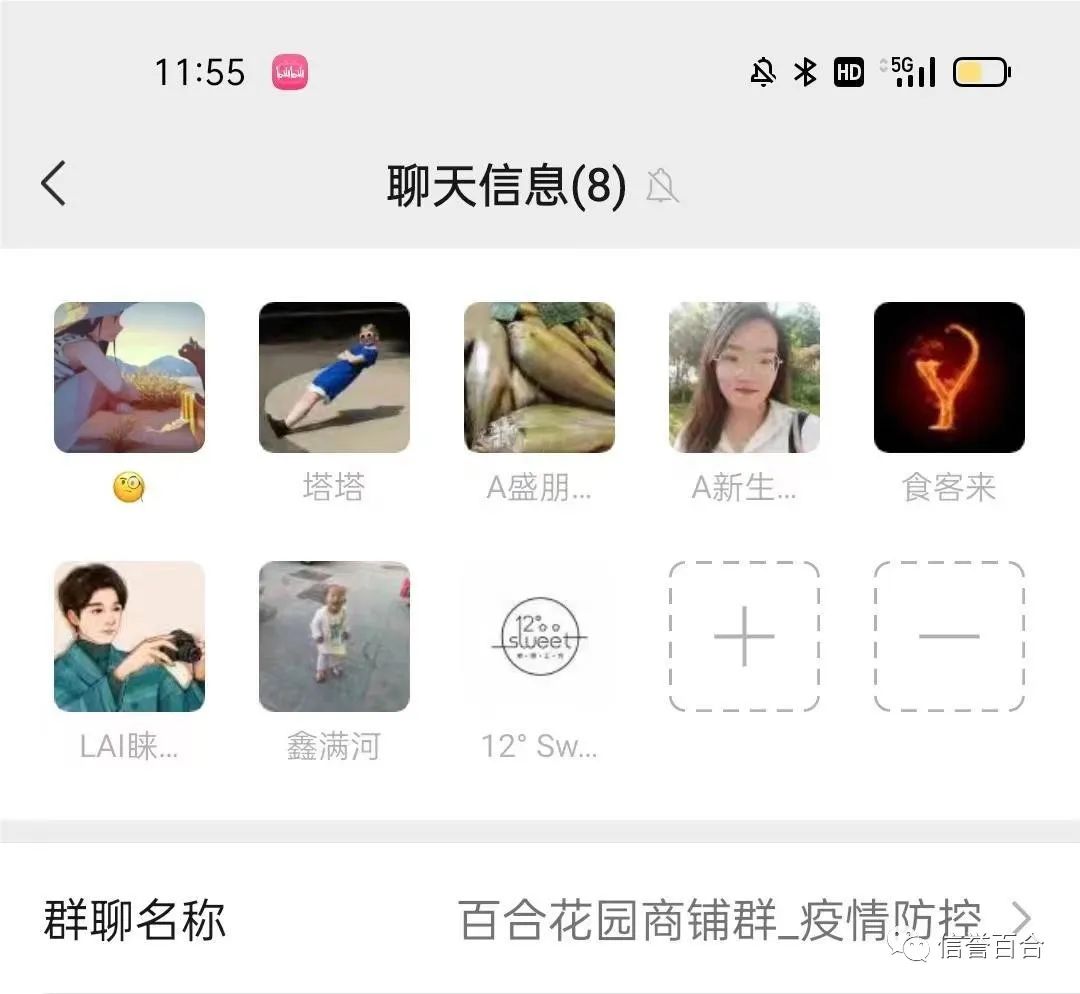The height and width of the screenshot is (994, 1080).
Task: View member 食客来's profile
Action: point(949,378)
